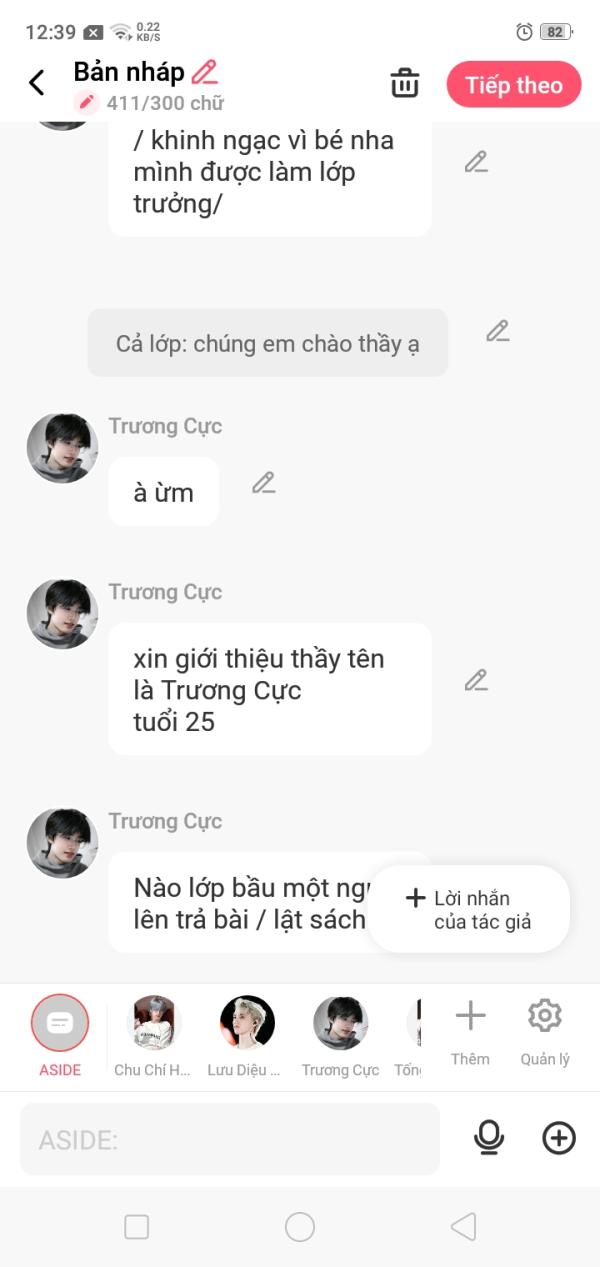
Task: Delete this draft with the trash icon
Action: pos(405,84)
